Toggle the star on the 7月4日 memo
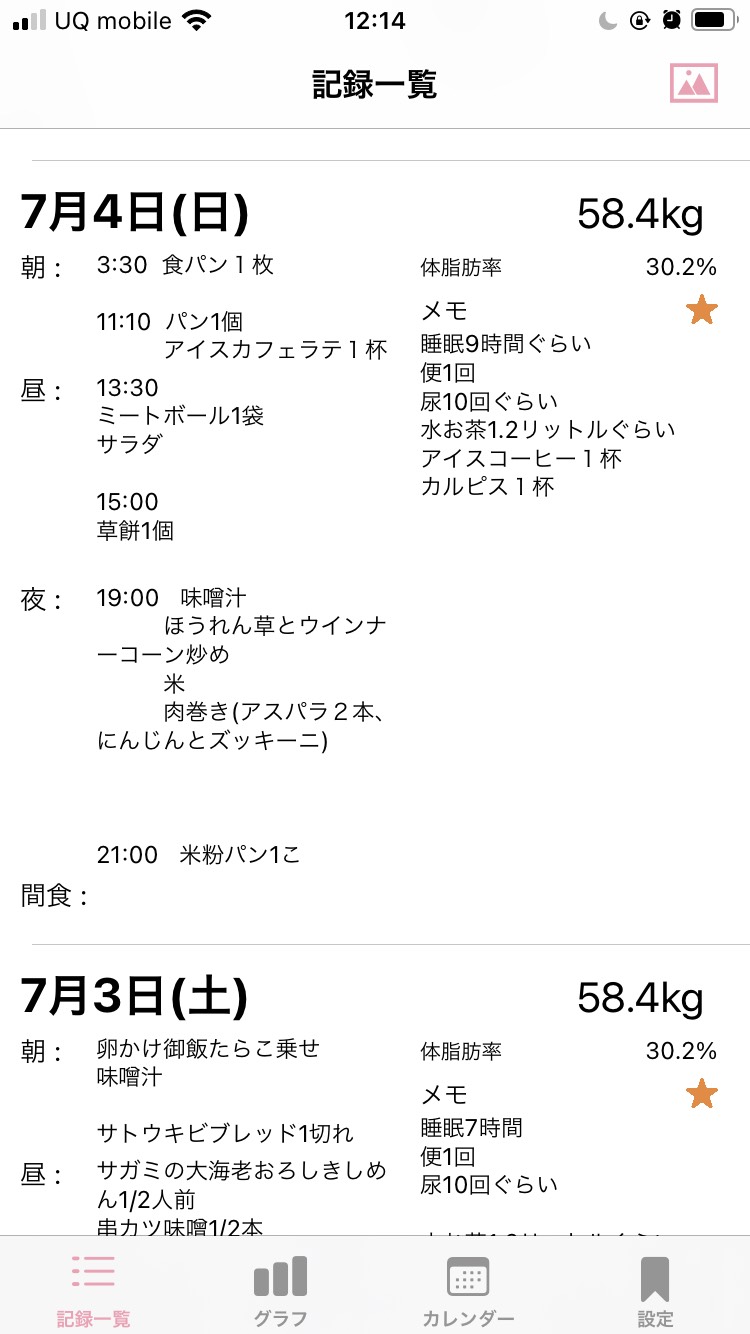The height and width of the screenshot is (1334, 750). pyautogui.click(x=702, y=310)
